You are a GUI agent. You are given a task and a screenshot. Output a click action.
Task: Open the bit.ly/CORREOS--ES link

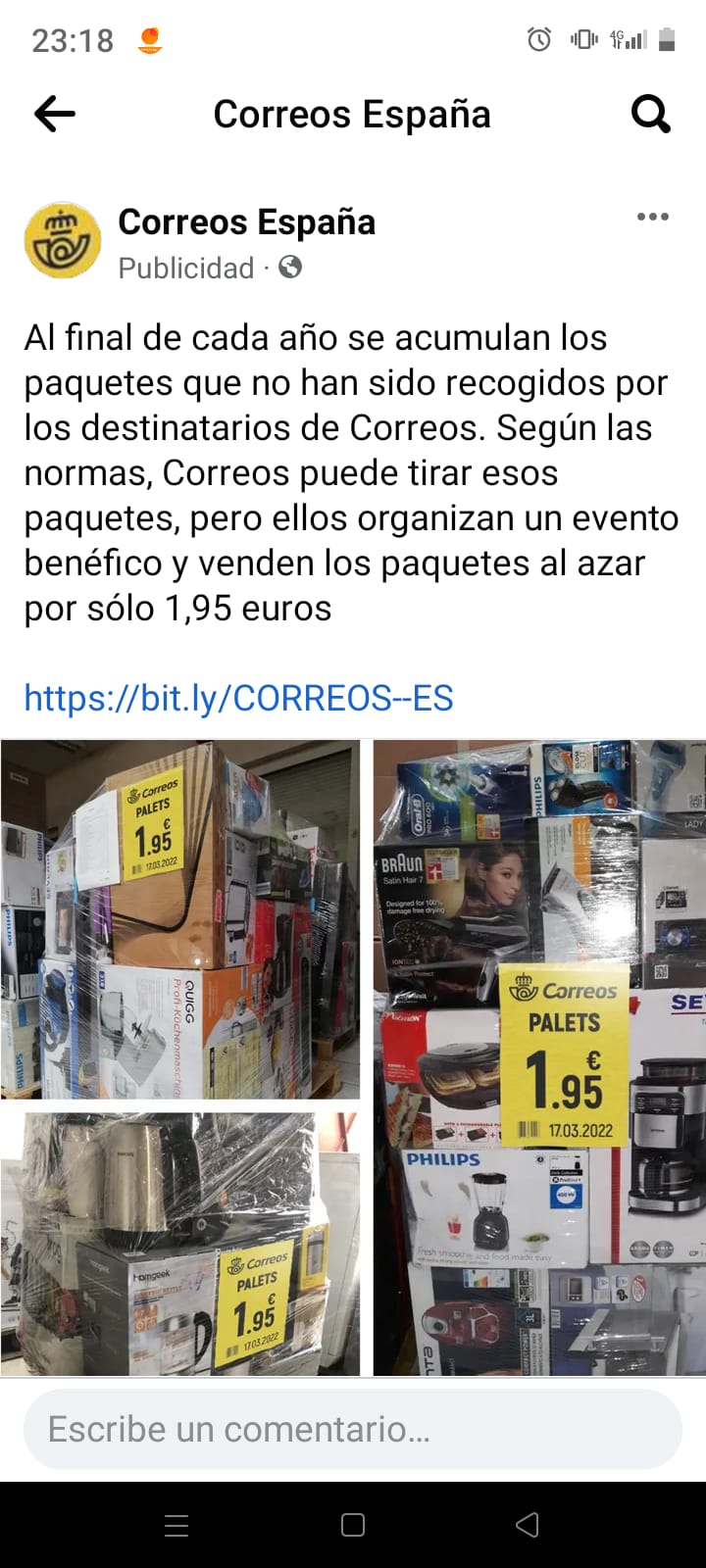(238, 698)
